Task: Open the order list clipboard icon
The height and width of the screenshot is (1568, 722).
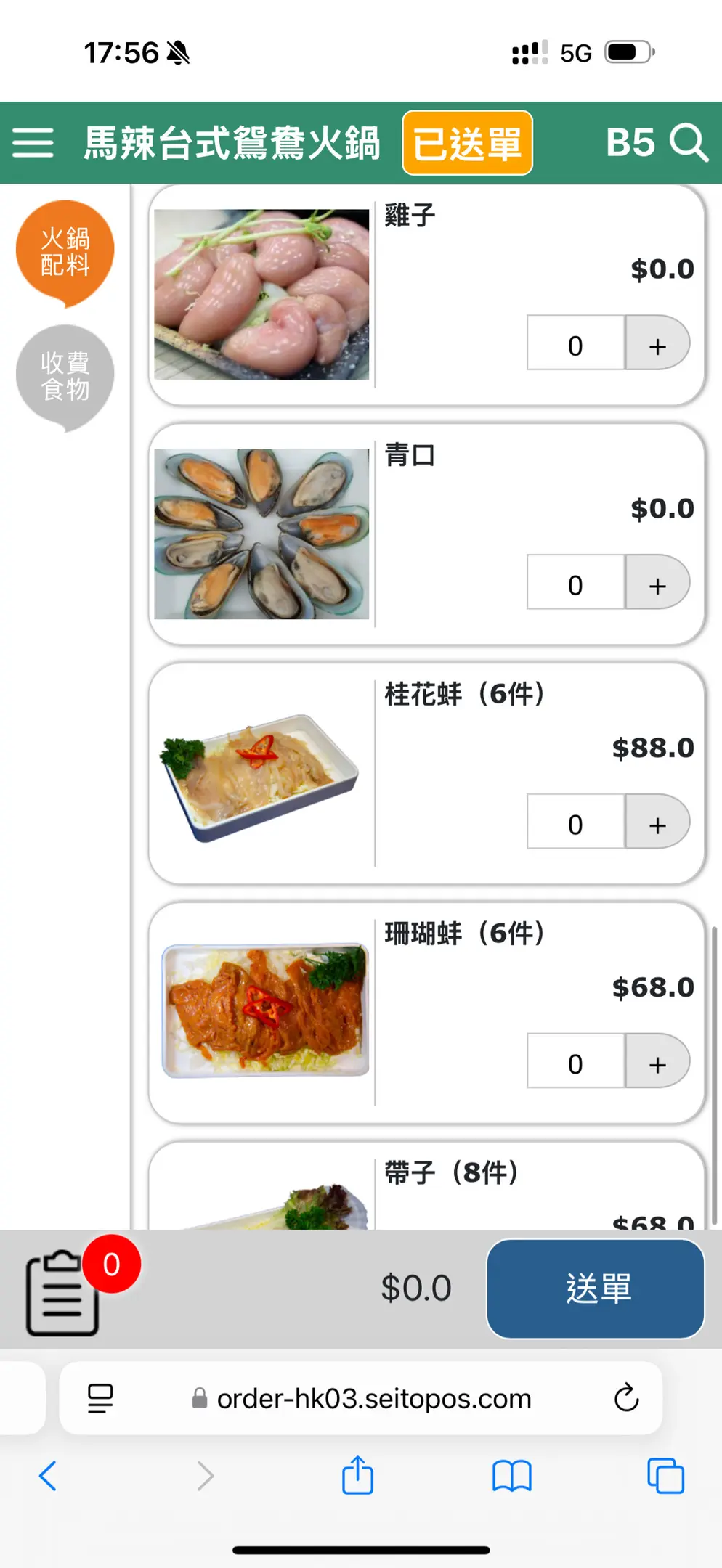Action: 63,1293
